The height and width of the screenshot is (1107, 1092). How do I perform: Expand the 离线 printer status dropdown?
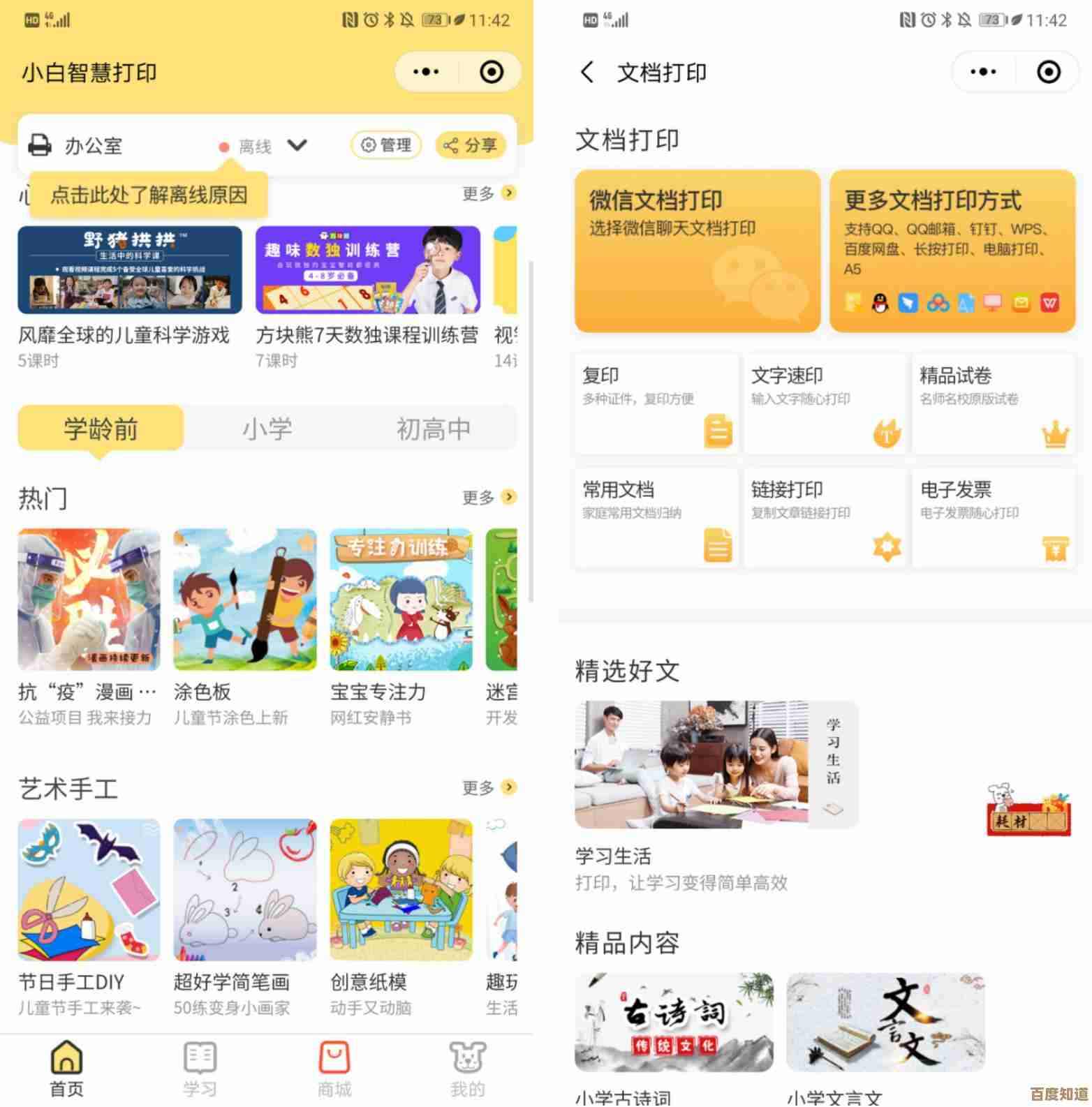coord(297,145)
